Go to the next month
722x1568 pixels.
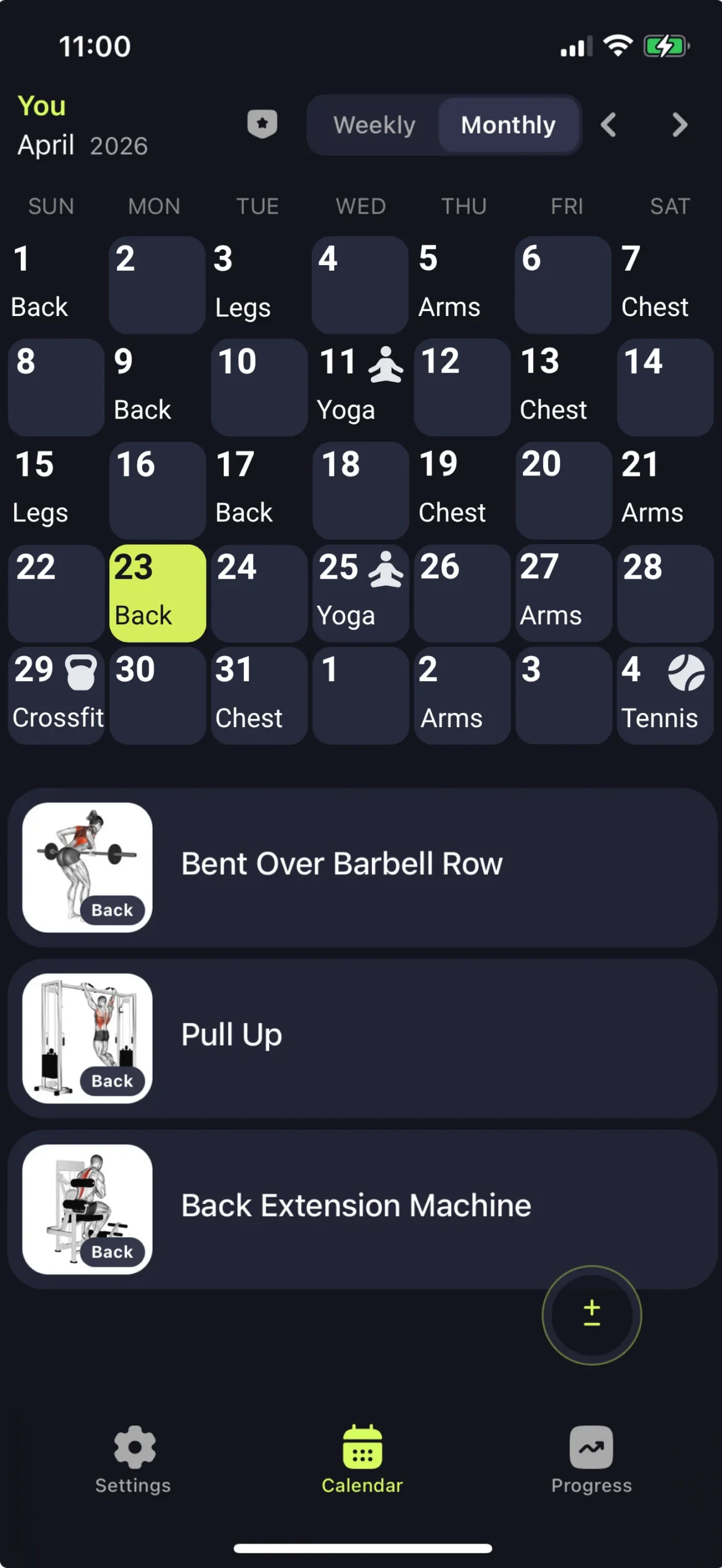[x=679, y=125]
